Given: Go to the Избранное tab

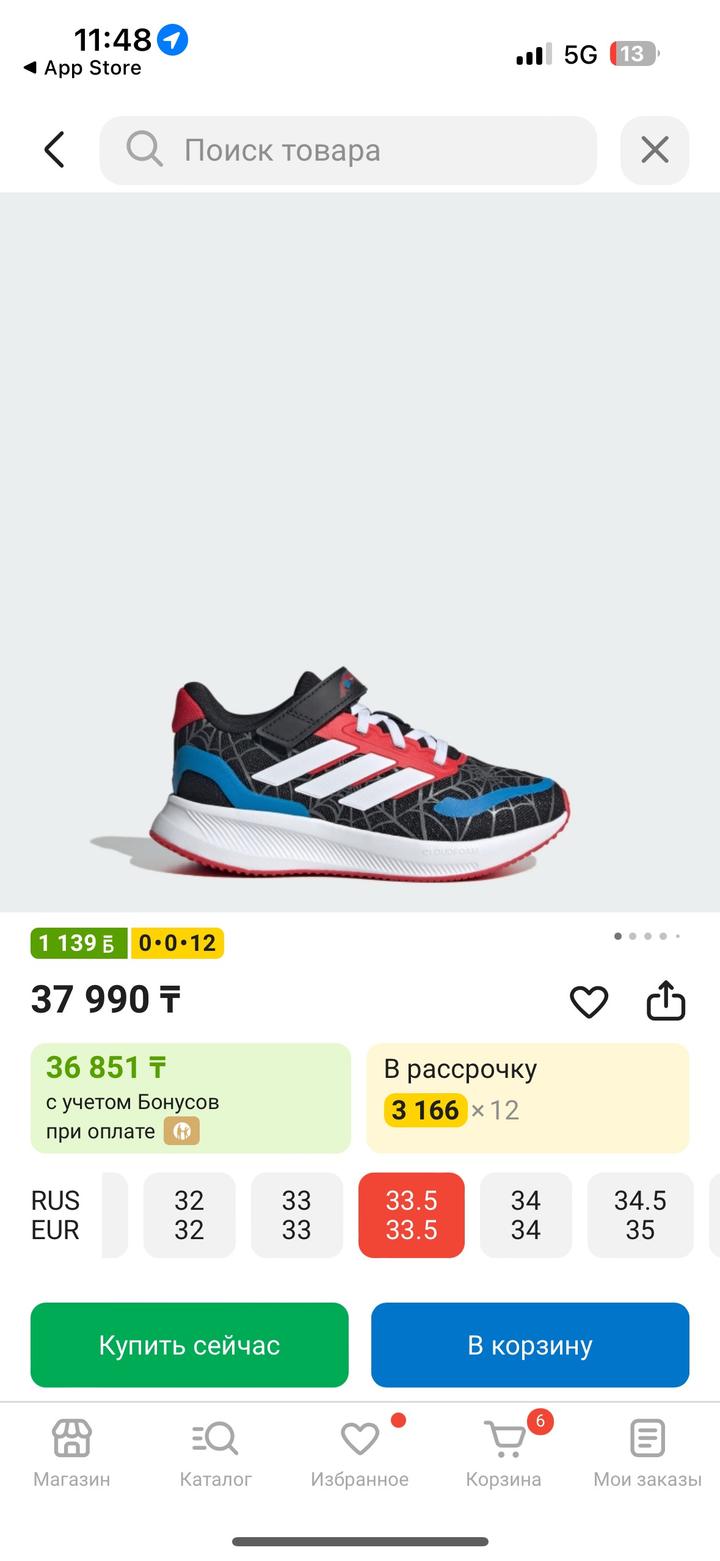Looking at the screenshot, I should coord(359,1452).
